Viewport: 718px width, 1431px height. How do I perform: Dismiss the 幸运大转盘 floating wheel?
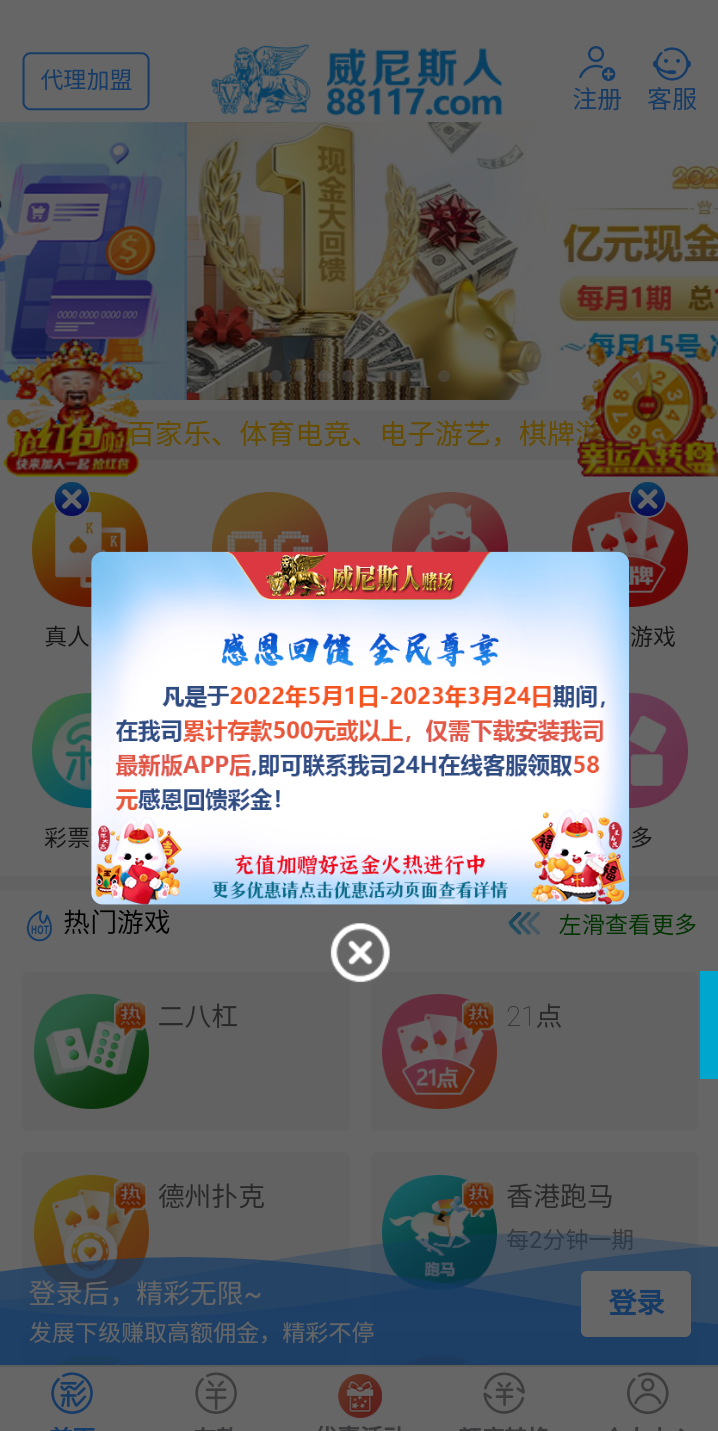[648, 498]
